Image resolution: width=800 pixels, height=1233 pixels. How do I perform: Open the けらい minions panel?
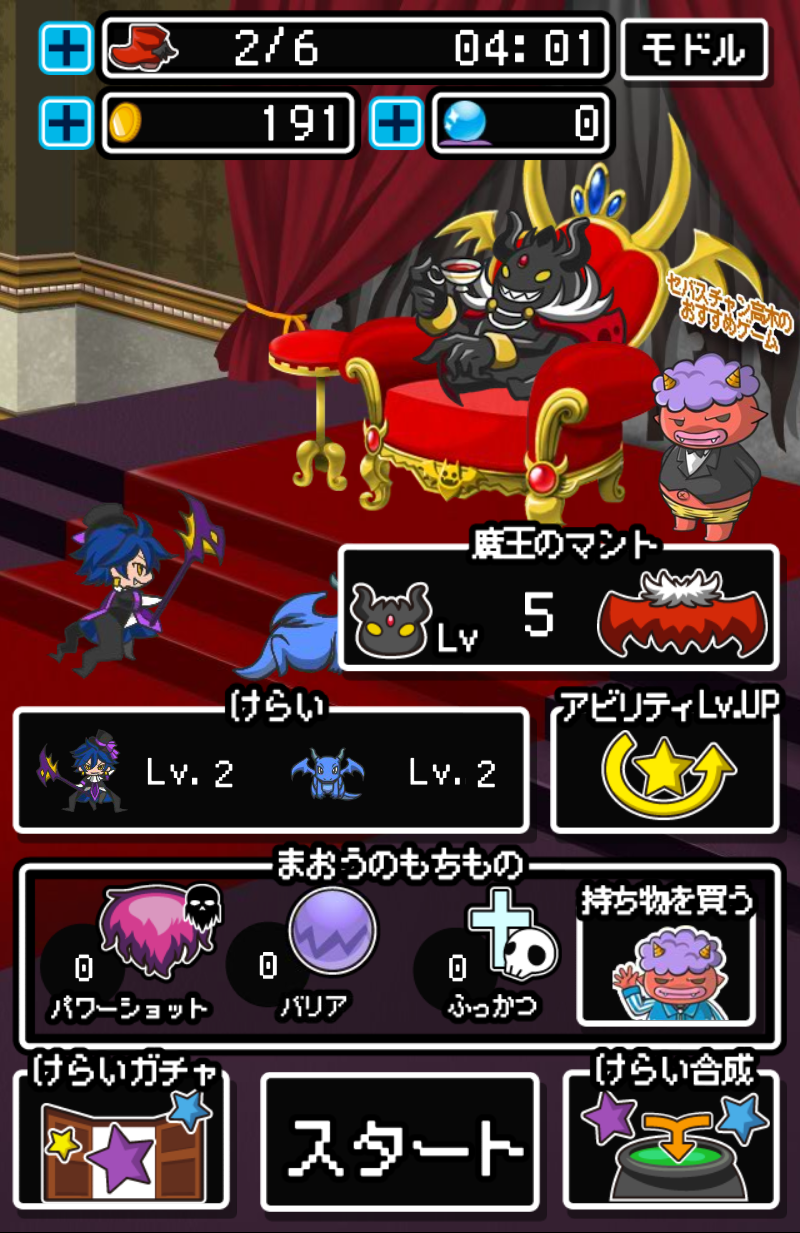pyautogui.click(x=270, y=772)
